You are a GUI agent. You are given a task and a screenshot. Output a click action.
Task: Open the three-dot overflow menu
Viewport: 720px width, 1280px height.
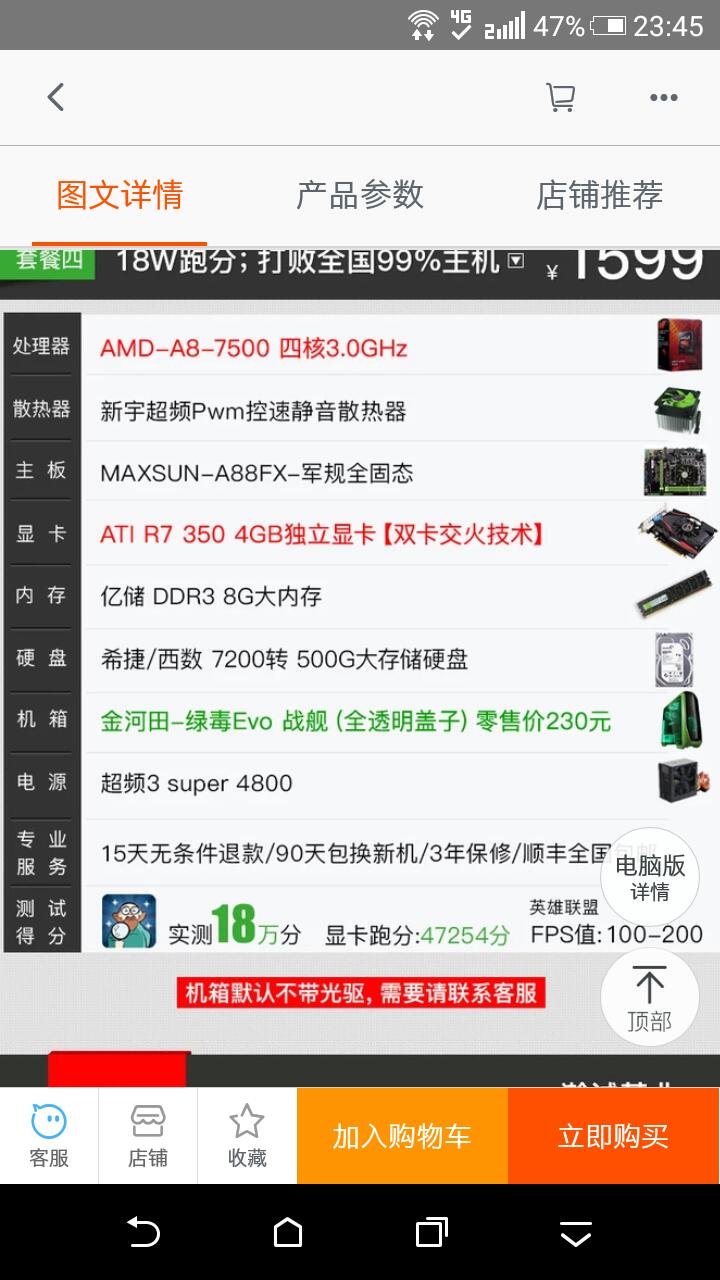664,97
